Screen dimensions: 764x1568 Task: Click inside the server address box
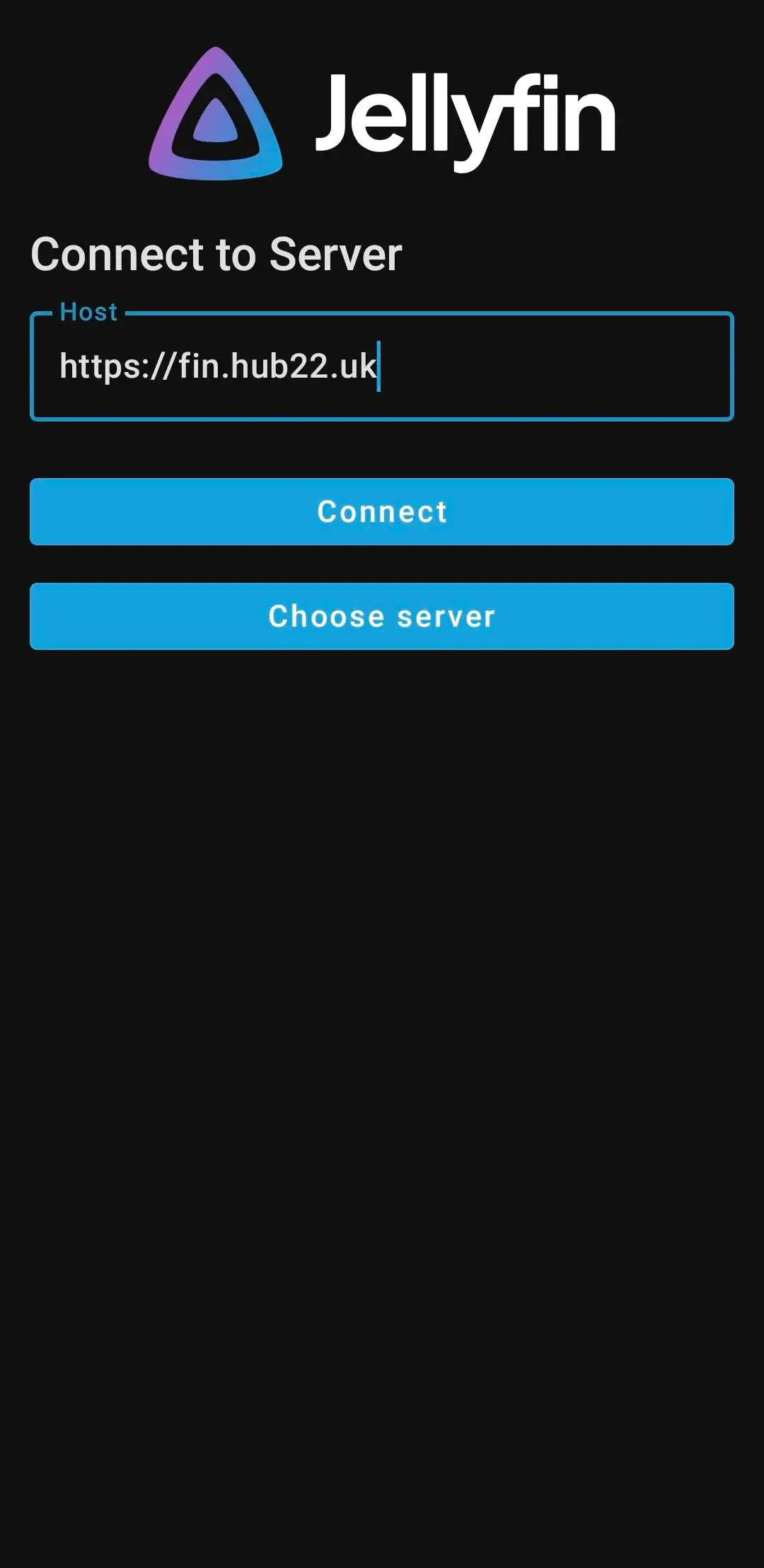pos(382,366)
